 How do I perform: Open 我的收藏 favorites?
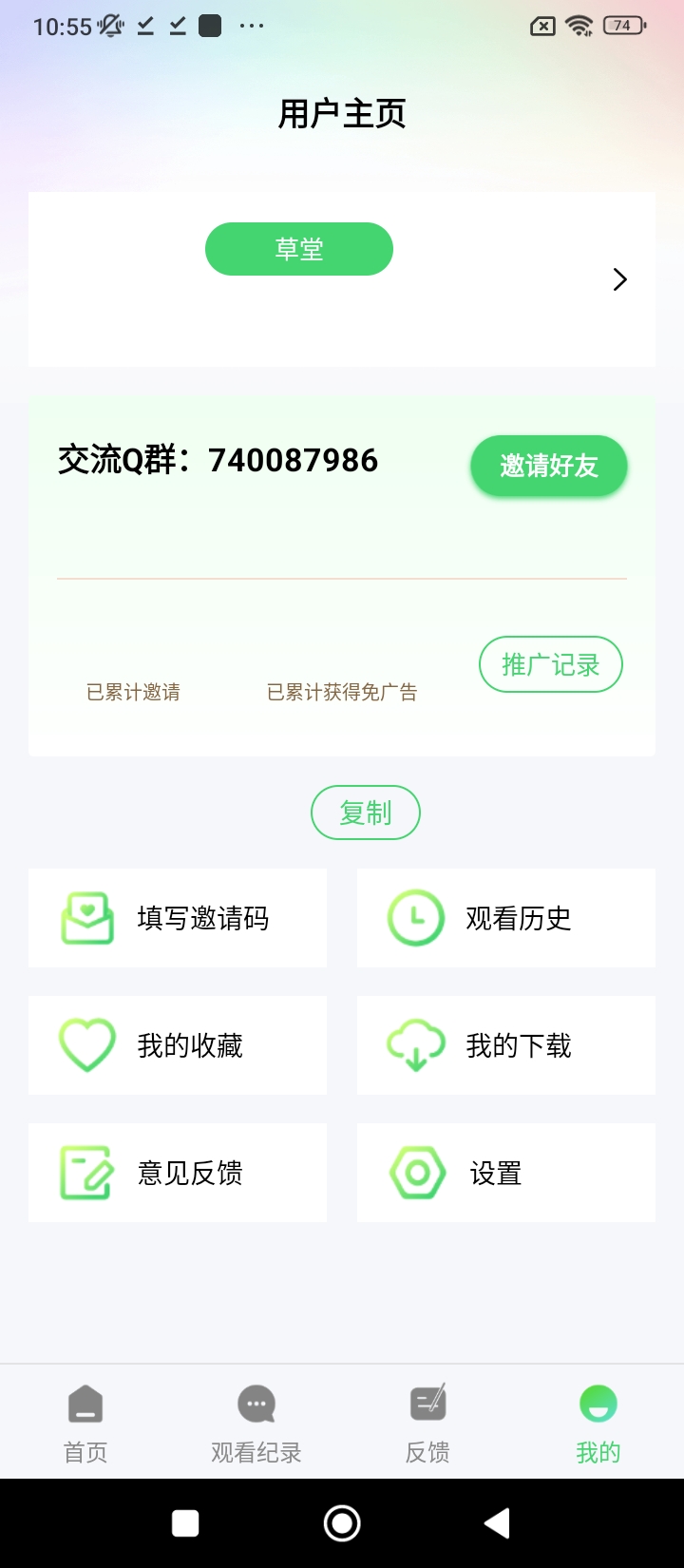coord(178,1045)
